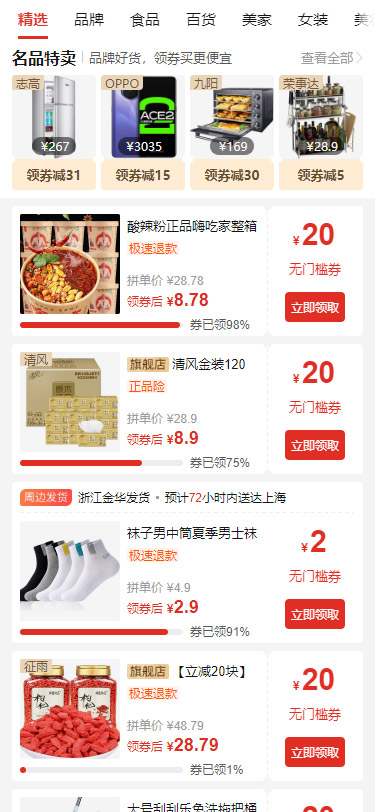The image size is (375, 812).
Task: Switch to the 品牌 tab
Action: point(89,20)
